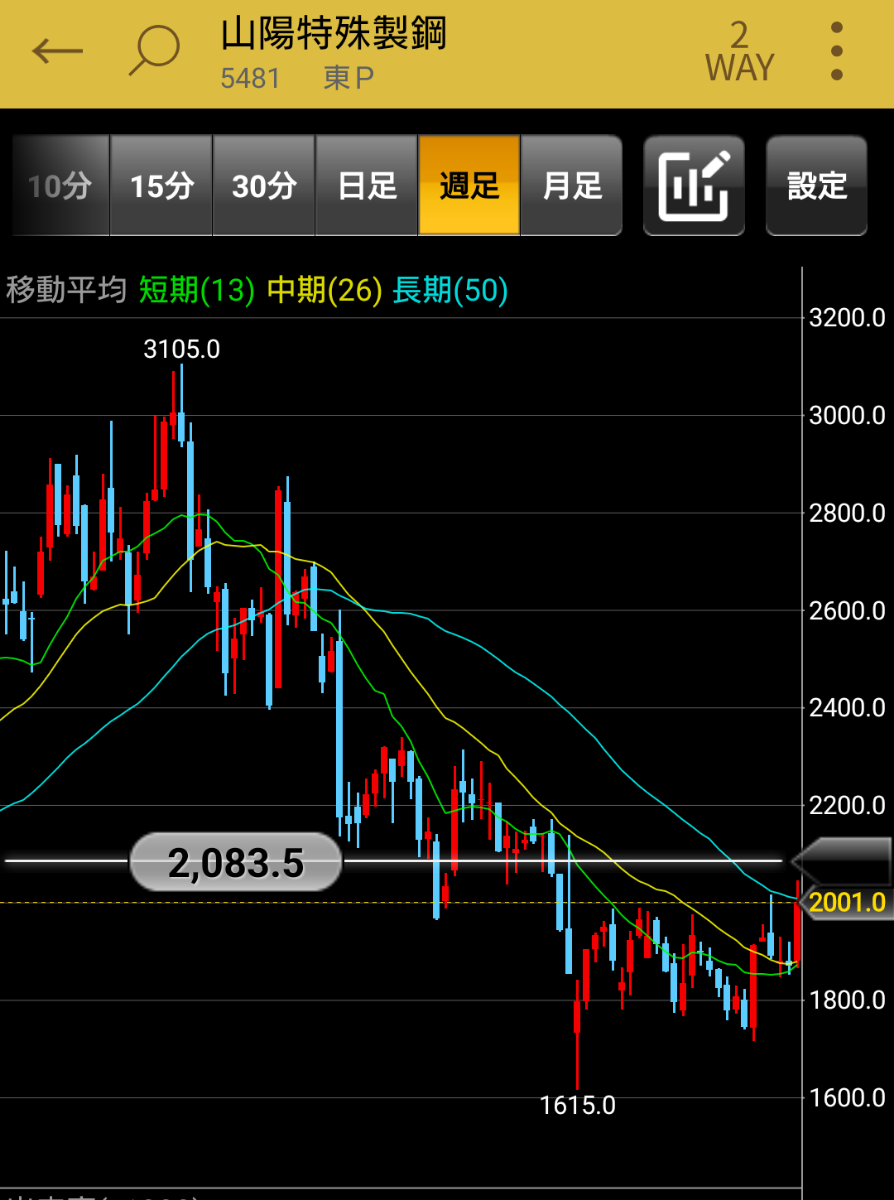Open chart 設定 settings
Image resolution: width=894 pixels, height=1200 pixels.
816,186
